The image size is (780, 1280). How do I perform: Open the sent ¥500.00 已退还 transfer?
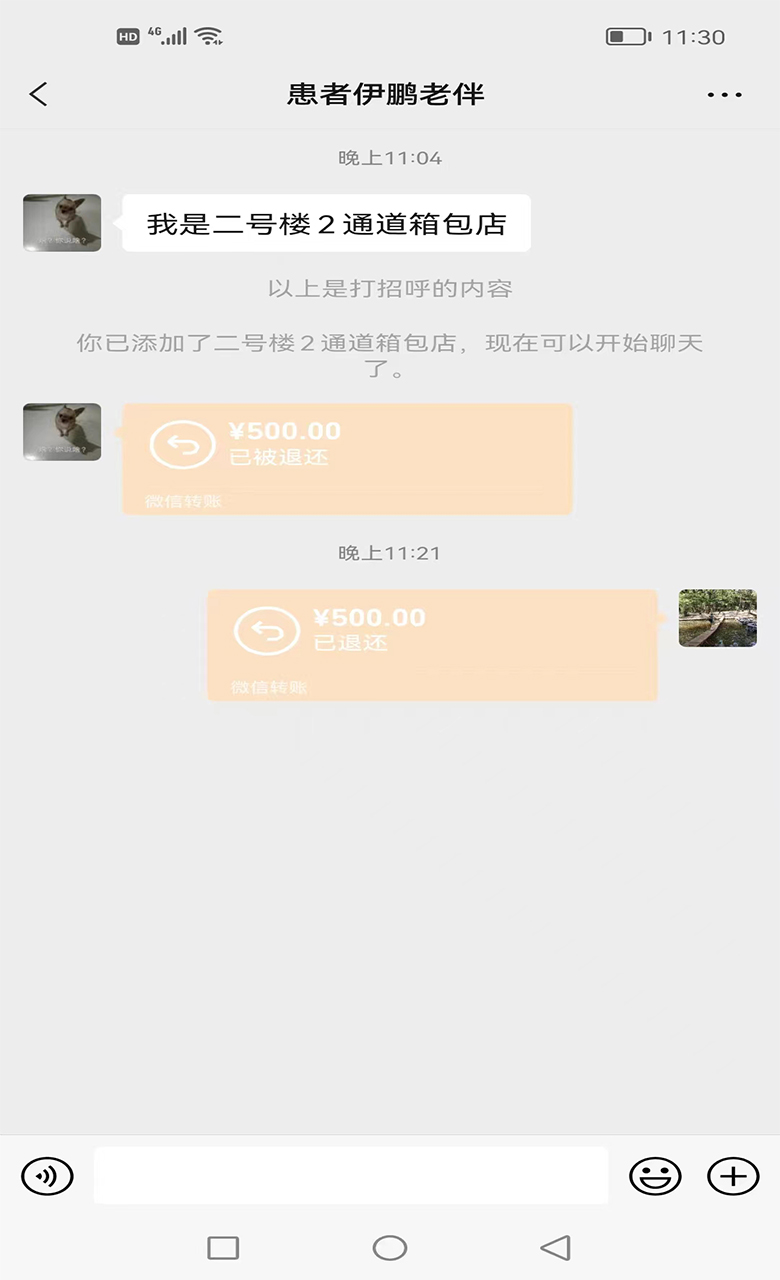[432, 644]
